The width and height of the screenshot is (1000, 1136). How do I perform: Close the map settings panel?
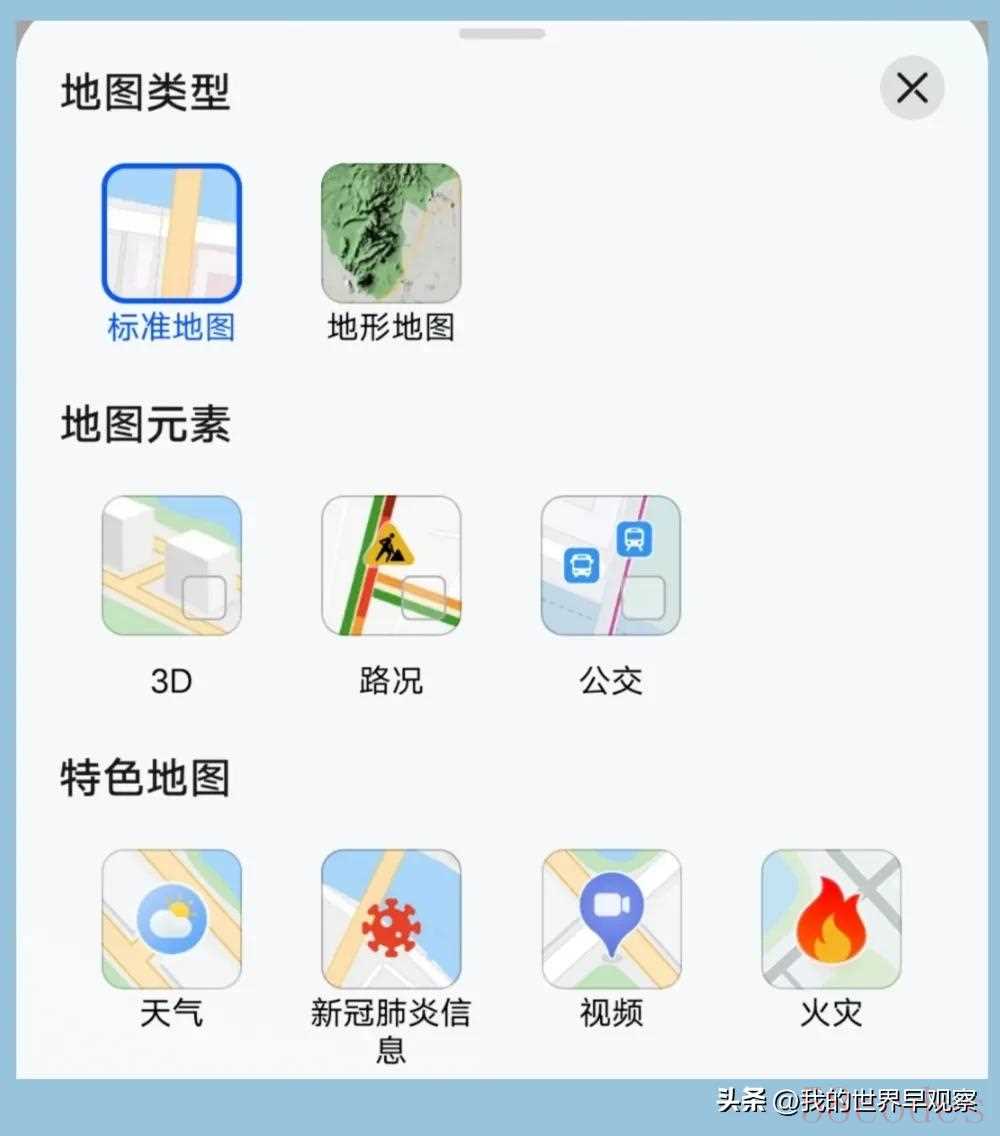tap(912, 89)
